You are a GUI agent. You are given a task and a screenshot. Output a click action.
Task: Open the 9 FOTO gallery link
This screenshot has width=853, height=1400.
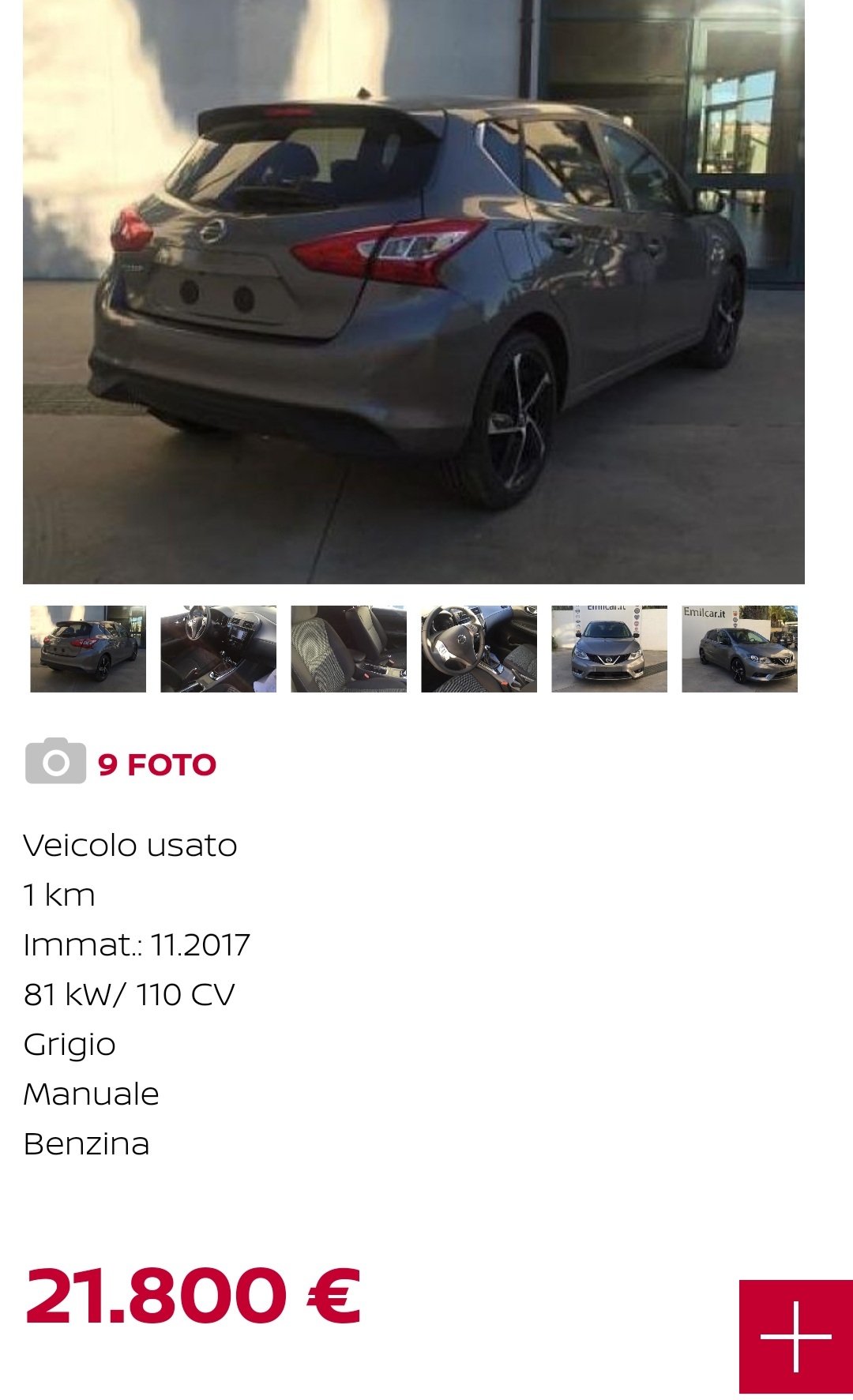tap(156, 764)
